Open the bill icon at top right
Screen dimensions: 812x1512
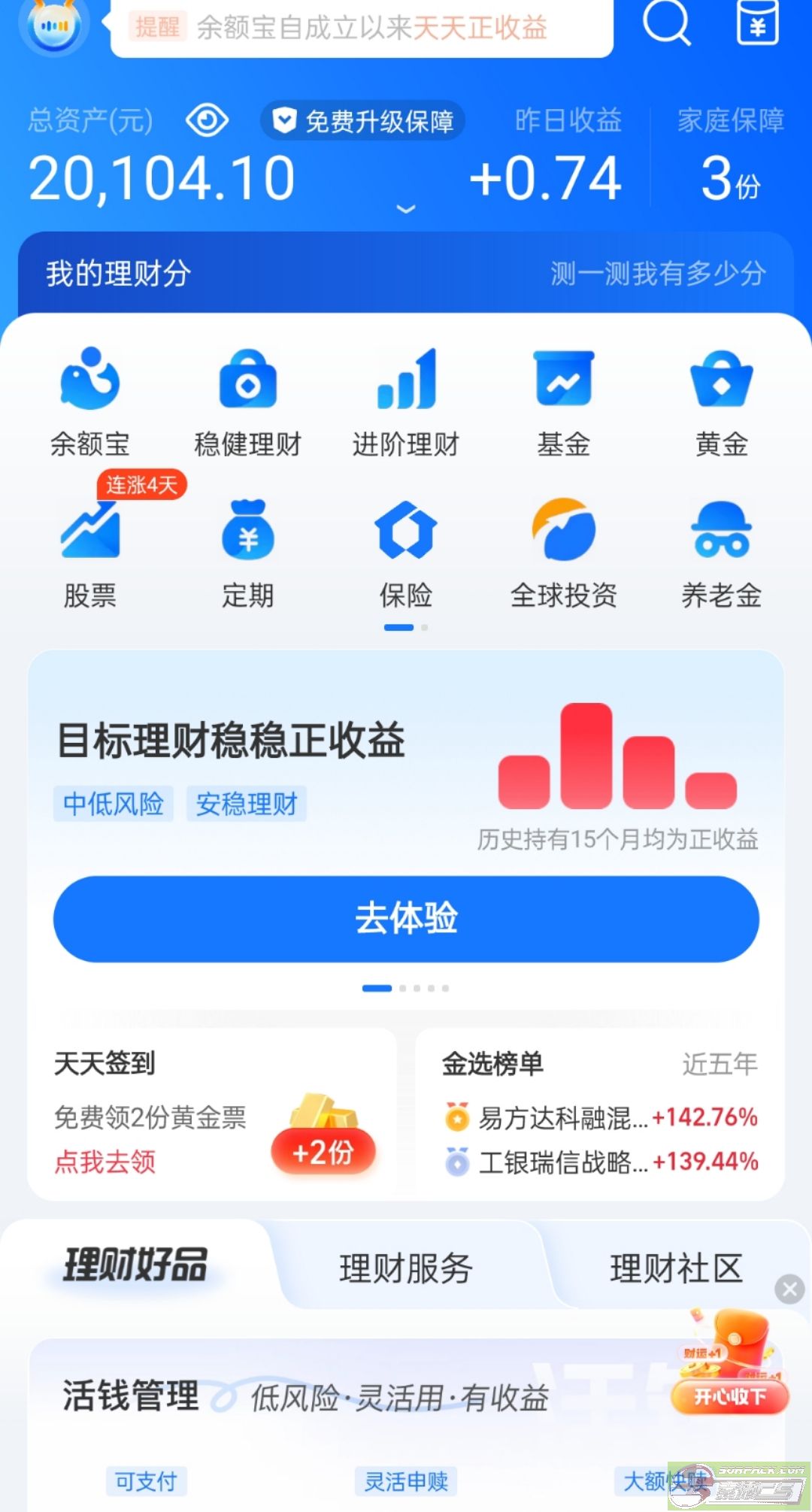coord(757,23)
